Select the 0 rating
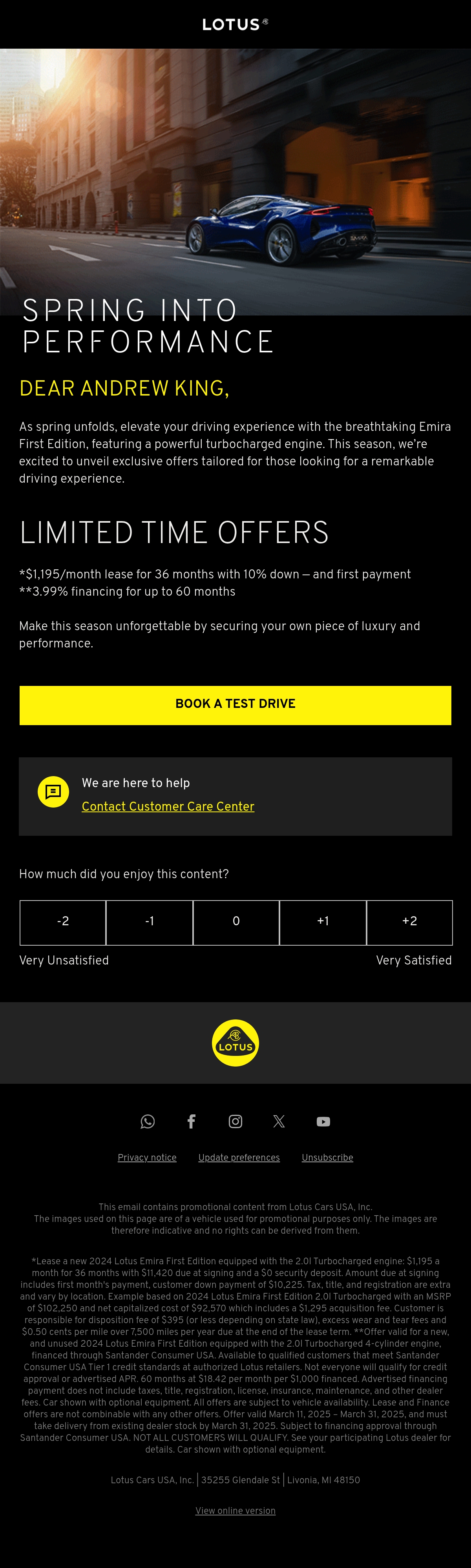471x1568 pixels. (x=236, y=922)
